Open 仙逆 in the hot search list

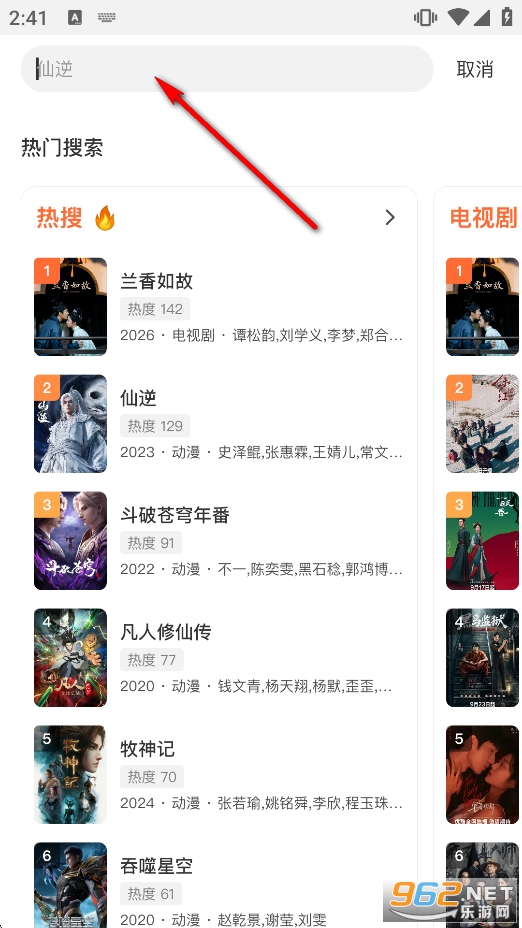coord(219,424)
